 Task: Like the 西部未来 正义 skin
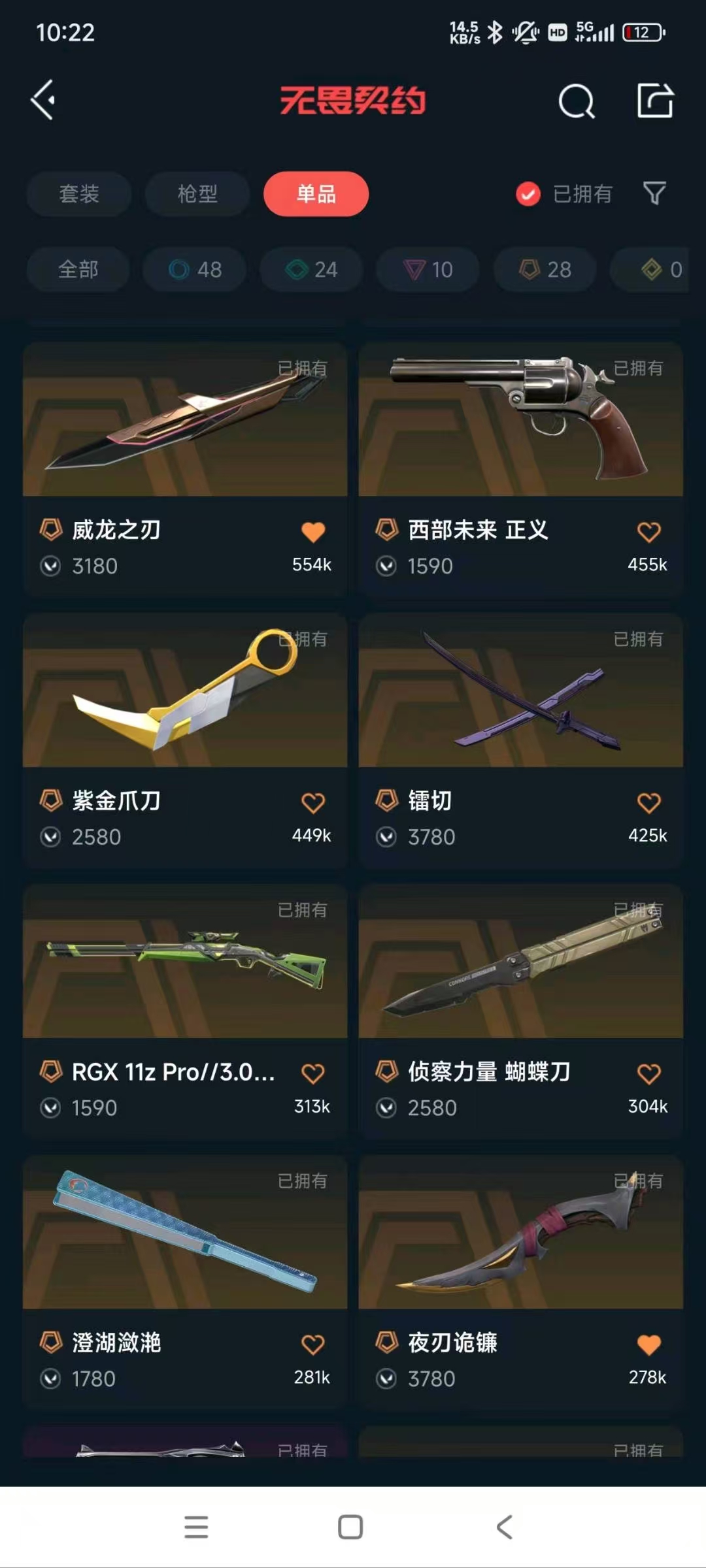pos(648,532)
